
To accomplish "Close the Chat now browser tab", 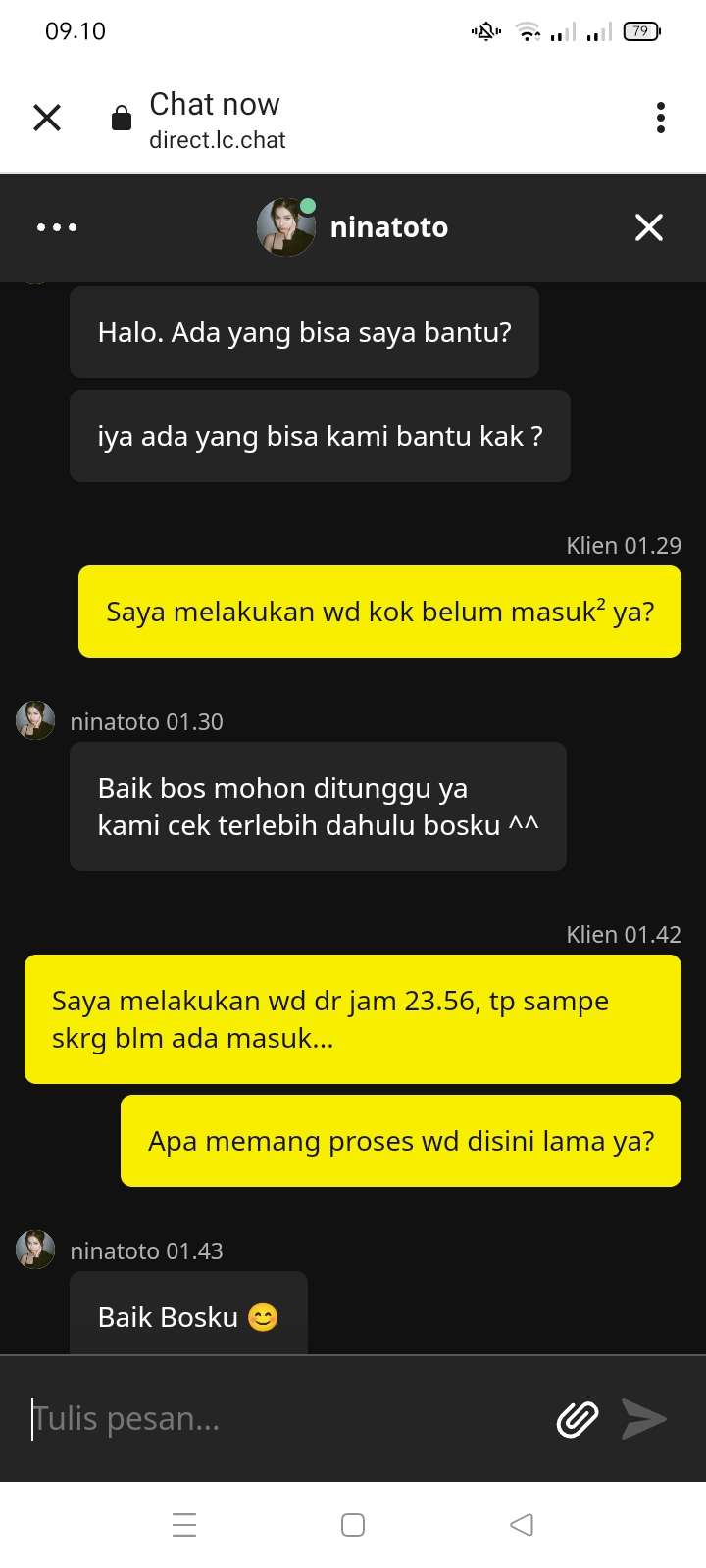I will 47,118.
